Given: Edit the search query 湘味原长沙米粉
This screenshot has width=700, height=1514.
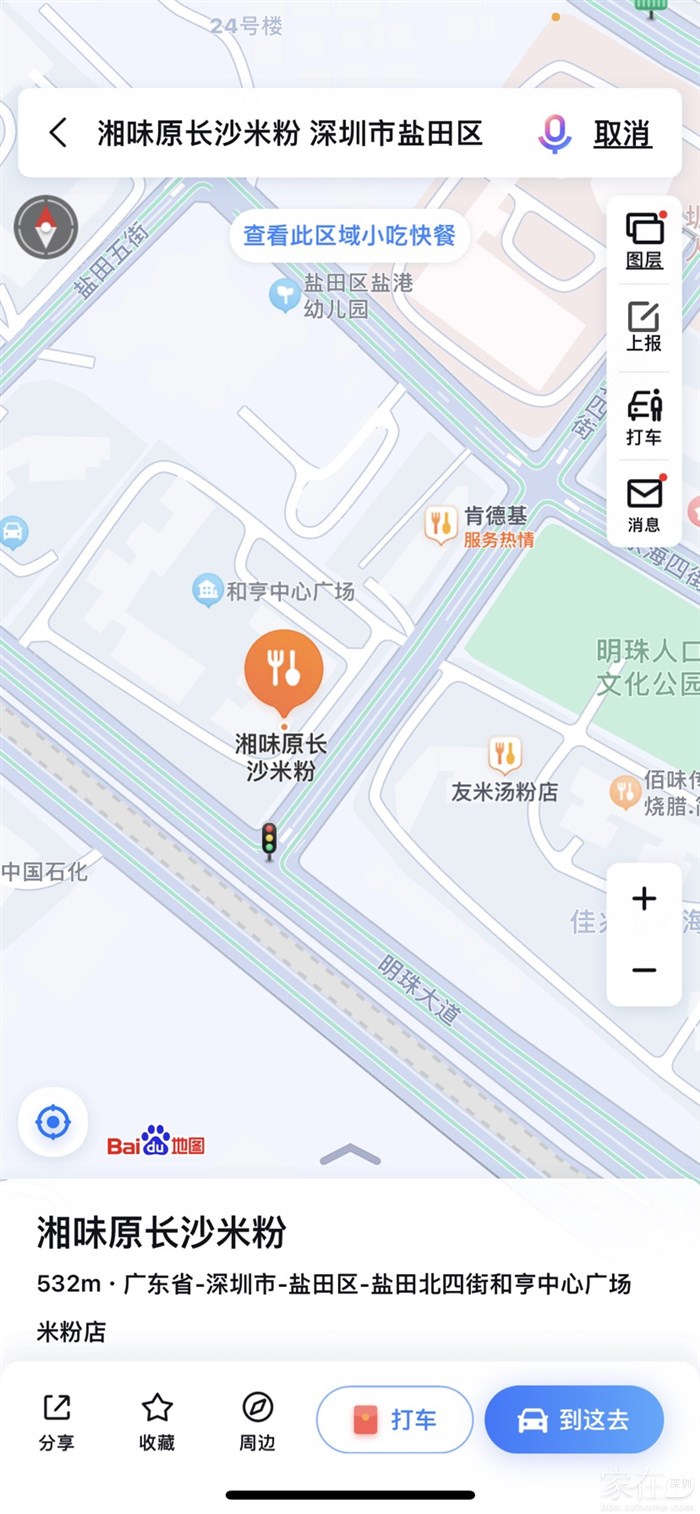Looking at the screenshot, I should tap(290, 133).
